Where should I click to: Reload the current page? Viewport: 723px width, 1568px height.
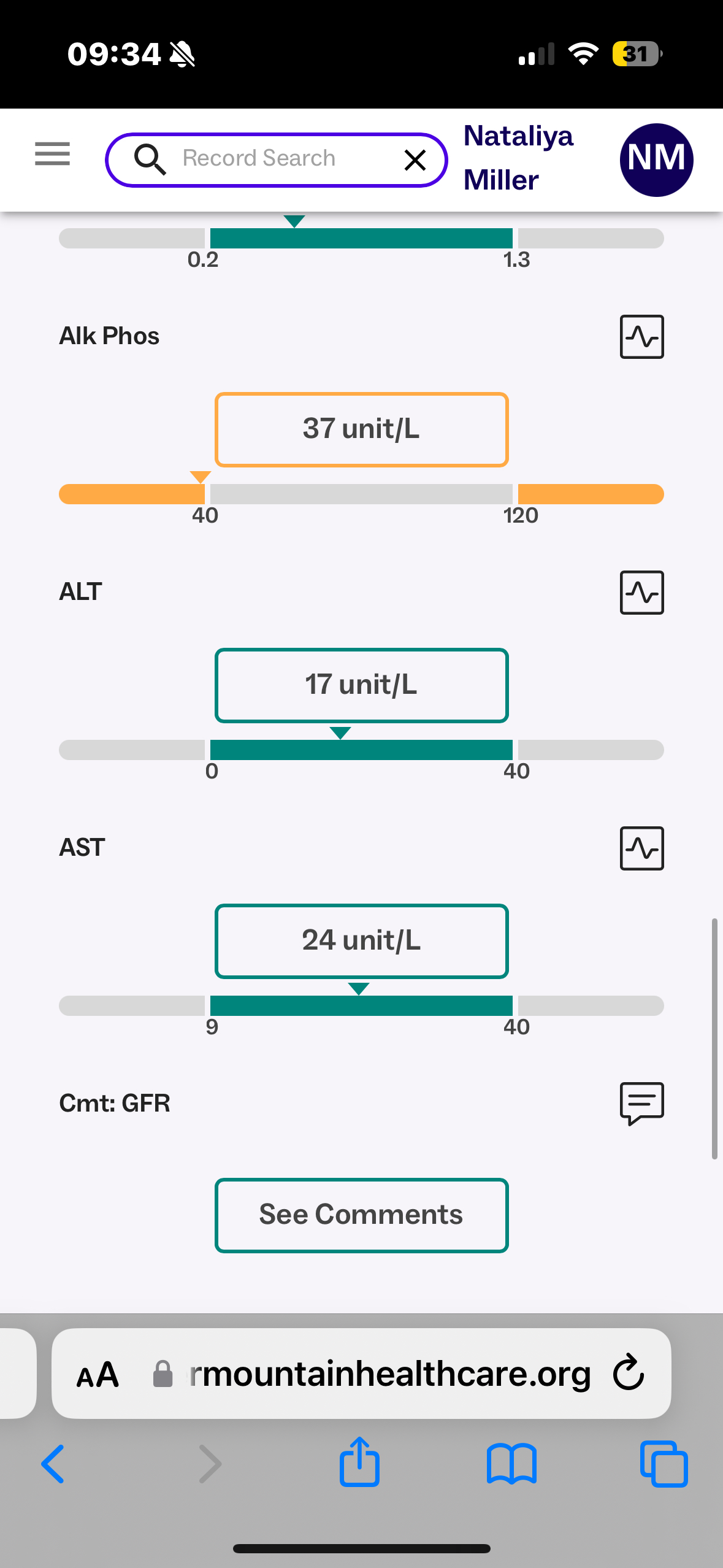click(629, 1373)
